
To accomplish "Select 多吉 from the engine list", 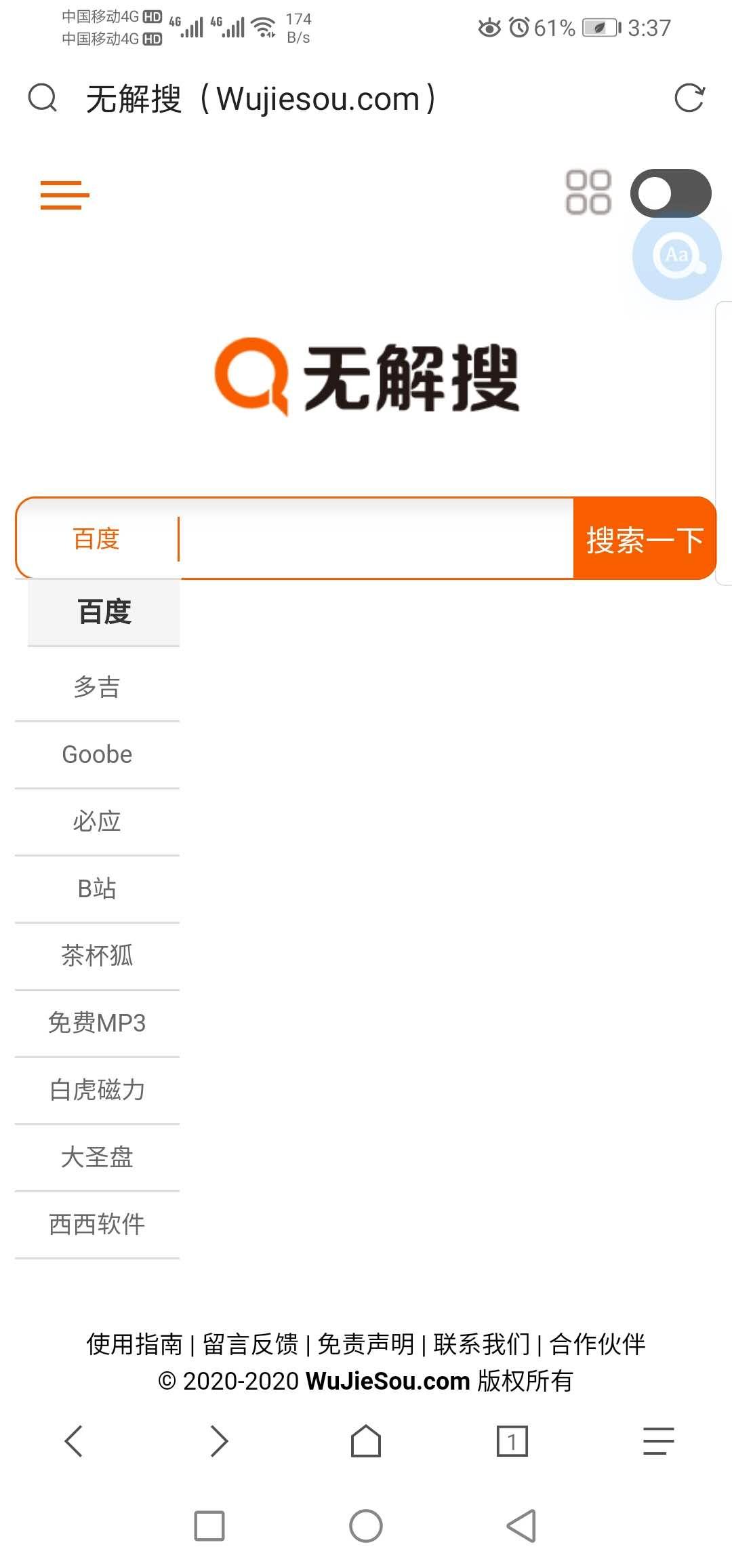I will (96, 687).
